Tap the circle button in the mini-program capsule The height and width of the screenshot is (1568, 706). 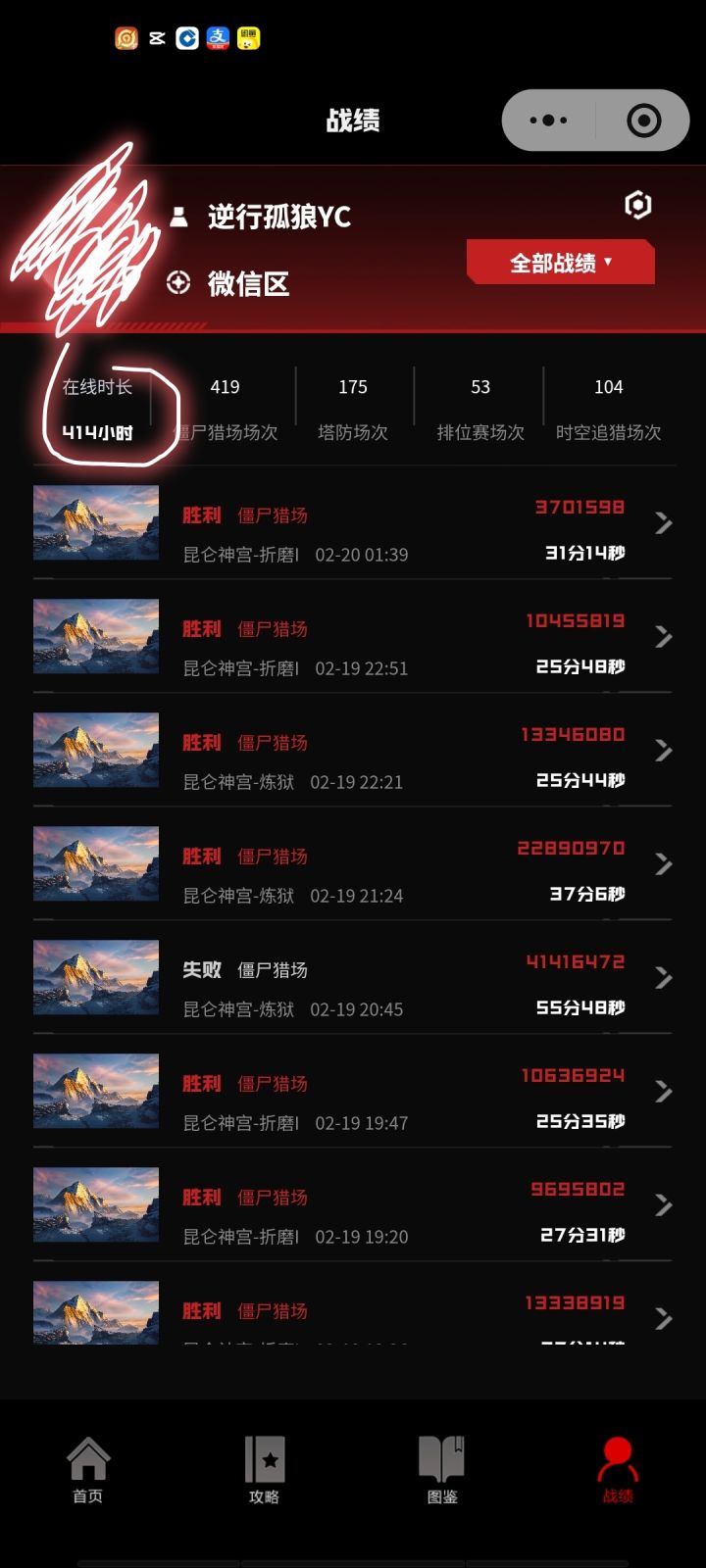pyautogui.click(x=644, y=121)
